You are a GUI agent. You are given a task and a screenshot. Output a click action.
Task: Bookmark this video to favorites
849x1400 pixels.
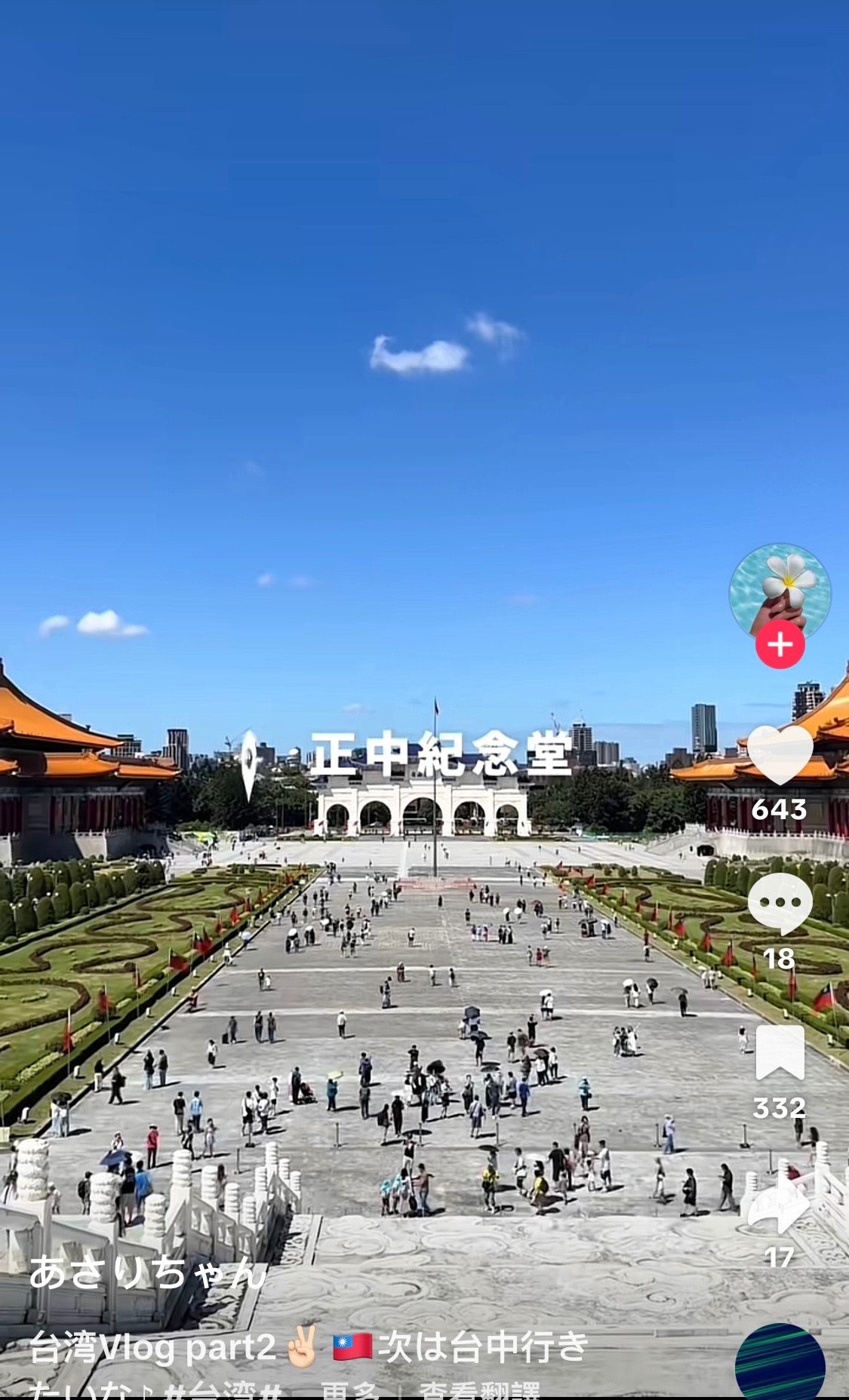(x=780, y=1052)
